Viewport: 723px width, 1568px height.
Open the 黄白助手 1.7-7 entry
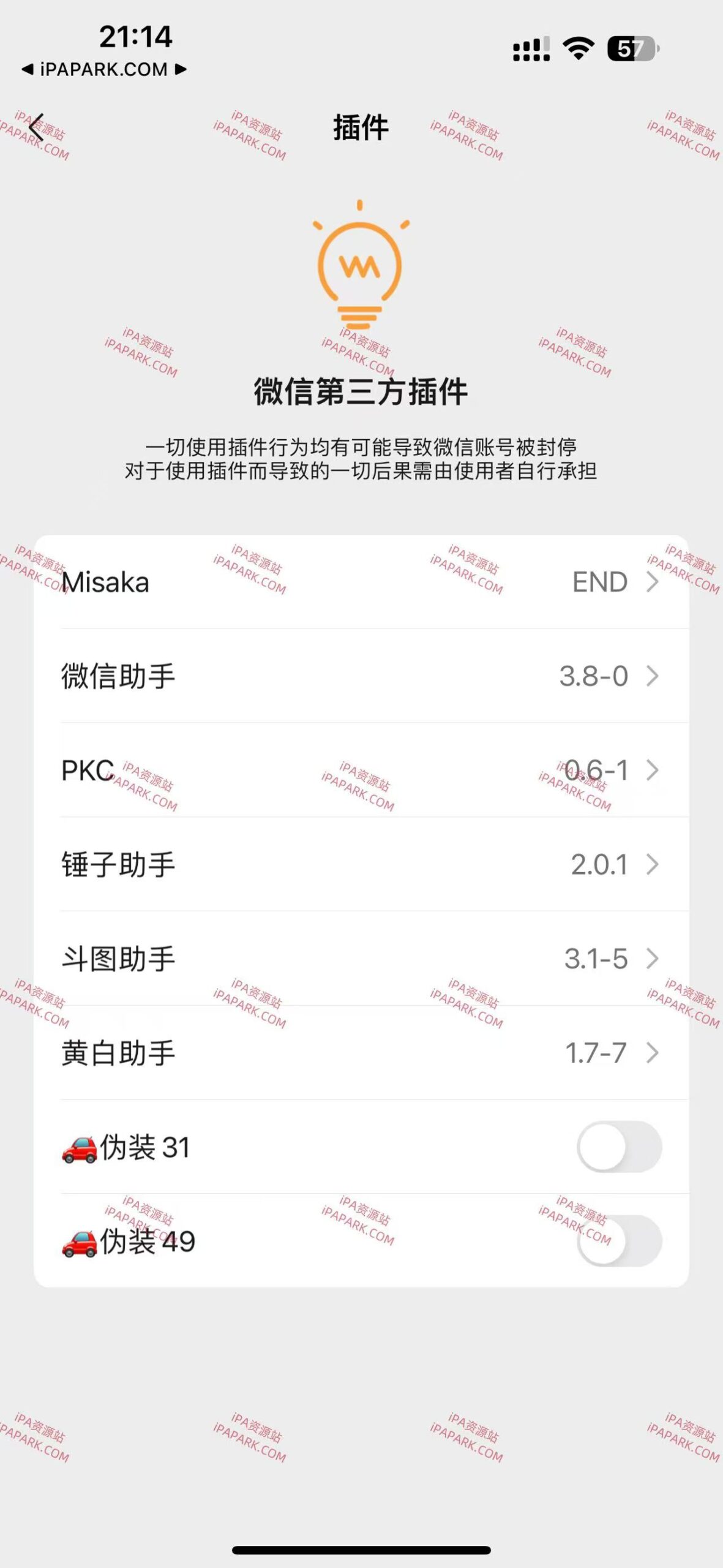tap(361, 1053)
